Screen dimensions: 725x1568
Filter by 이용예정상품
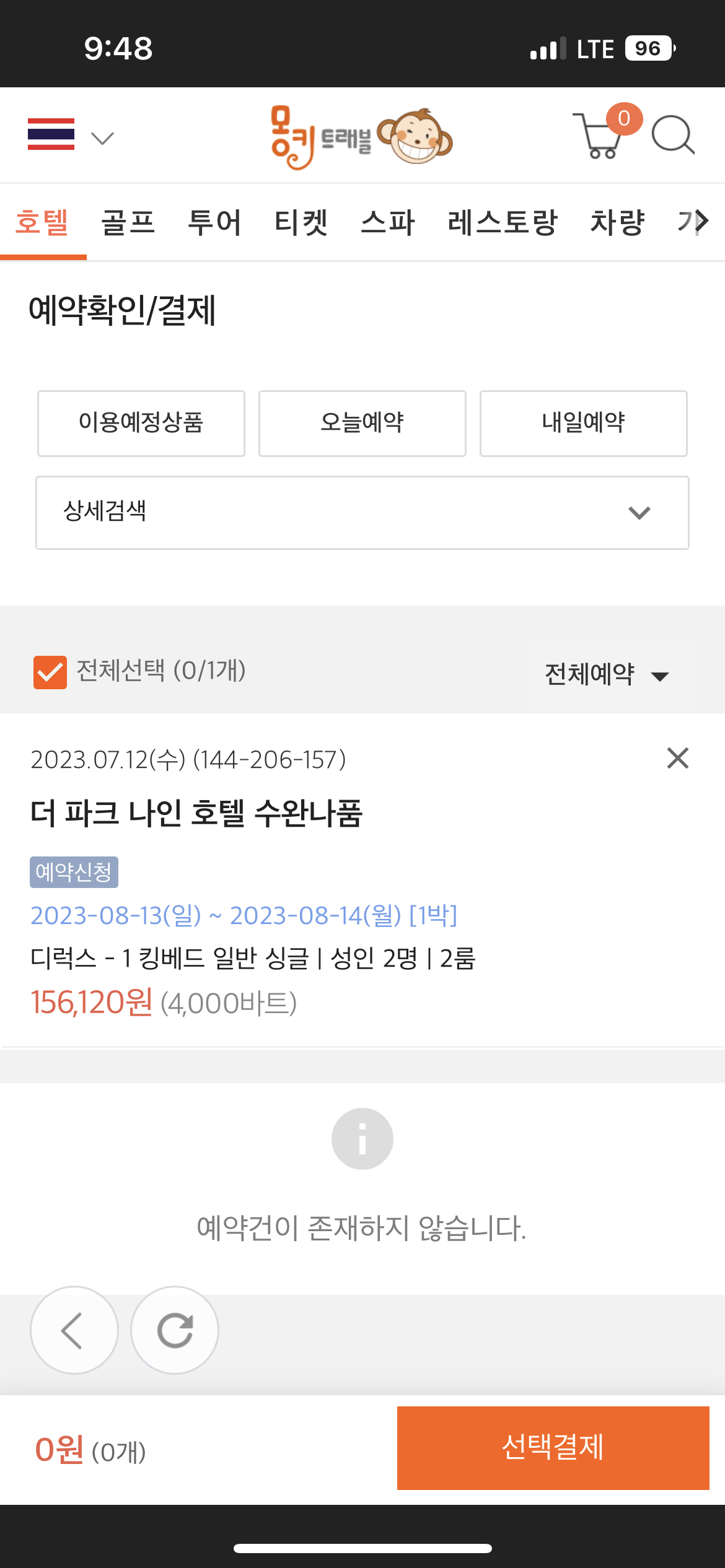point(141,424)
